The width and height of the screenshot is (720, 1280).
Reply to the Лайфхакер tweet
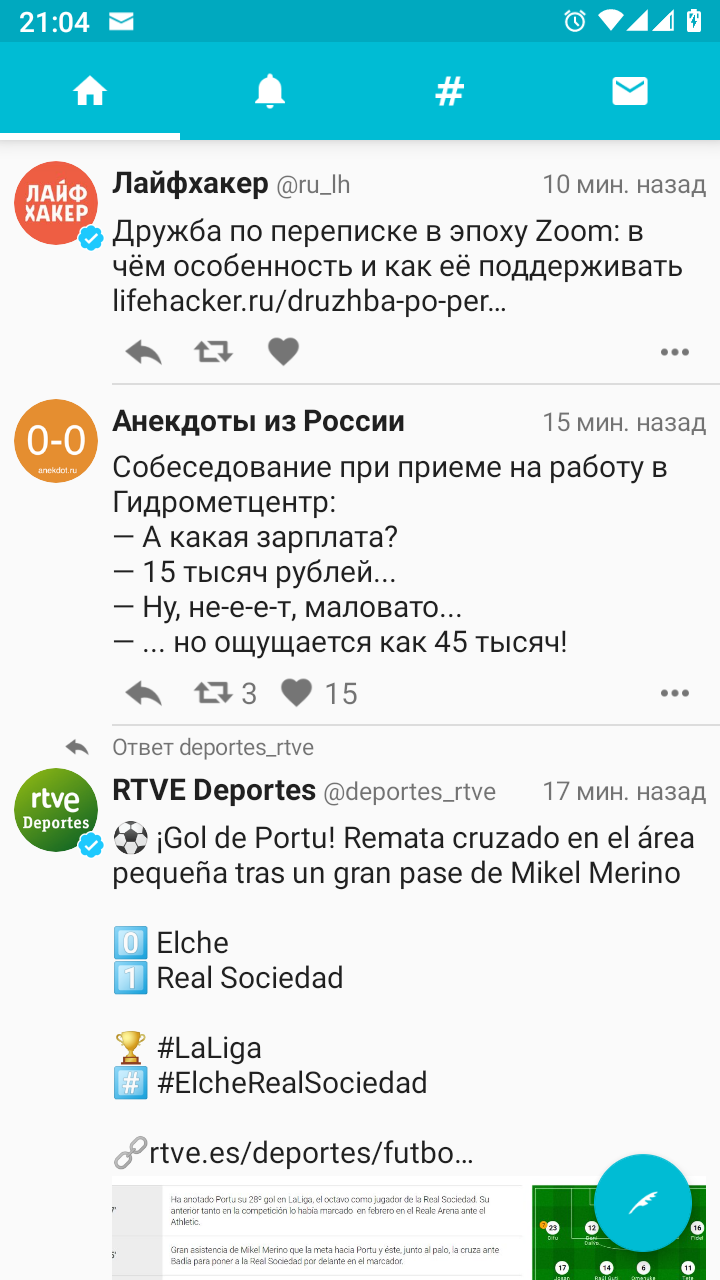[x=143, y=352]
